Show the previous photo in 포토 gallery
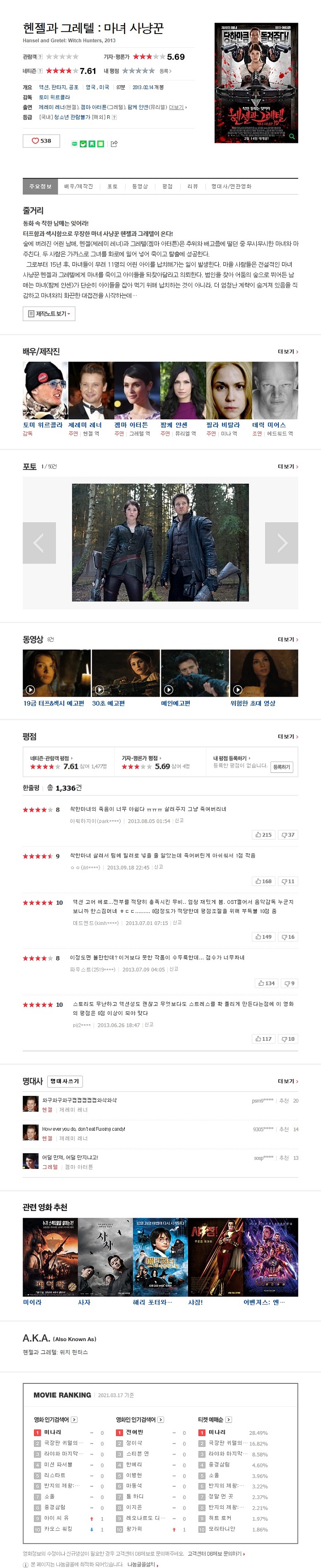This screenshot has height=1568, width=321. tap(39, 542)
